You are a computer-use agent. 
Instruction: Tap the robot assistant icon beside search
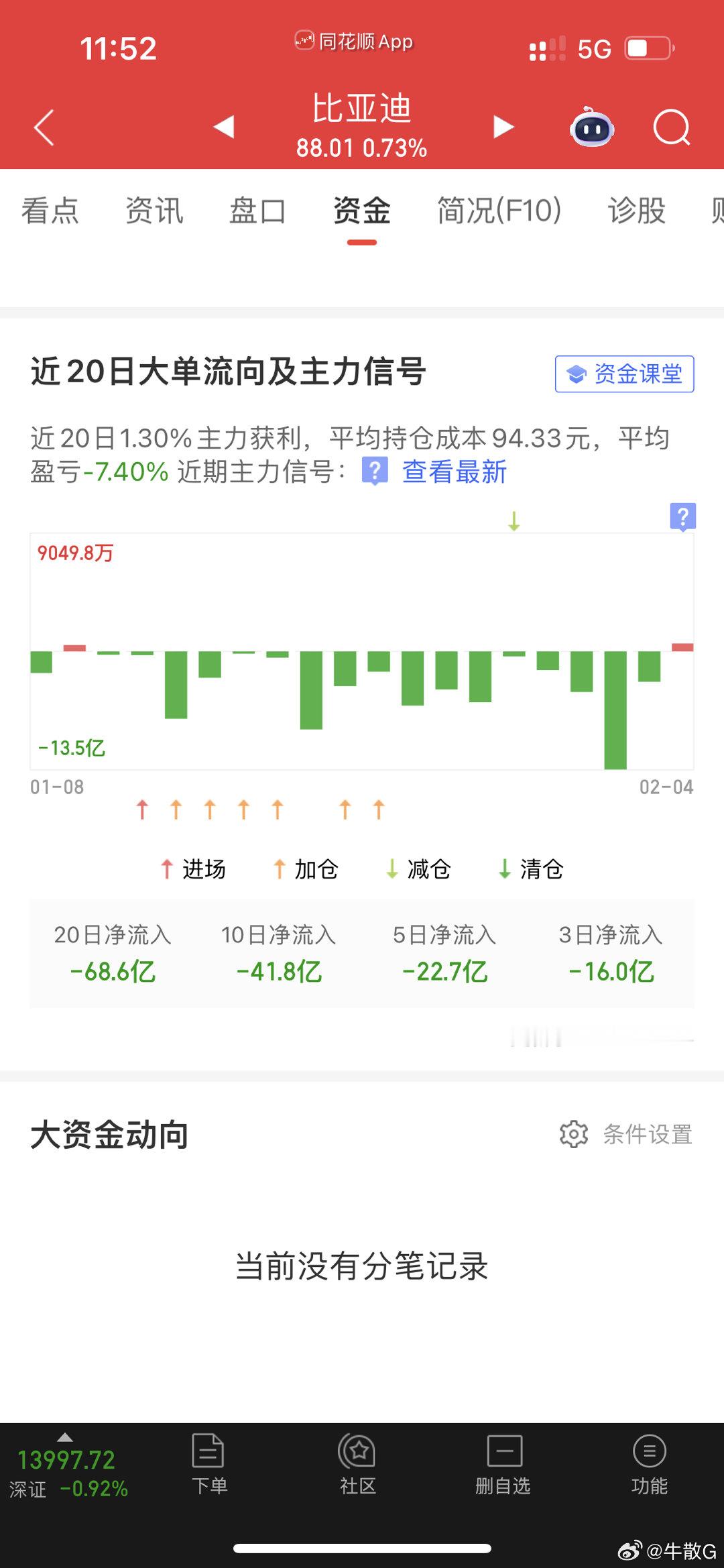click(593, 125)
